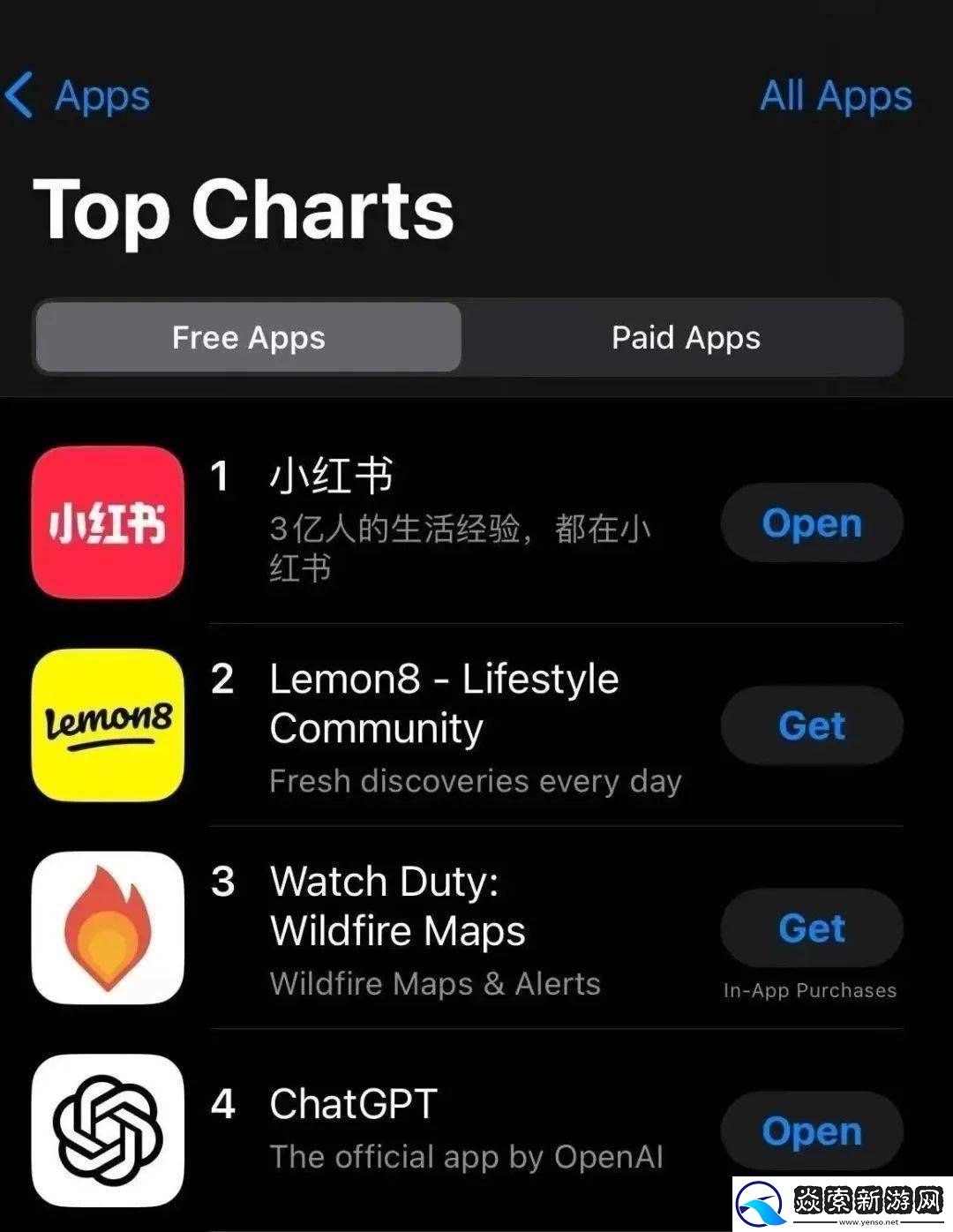The width and height of the screenshot is (953, 1232).
Task: Download Watch Duty using Get button
Action: point(811,928)
